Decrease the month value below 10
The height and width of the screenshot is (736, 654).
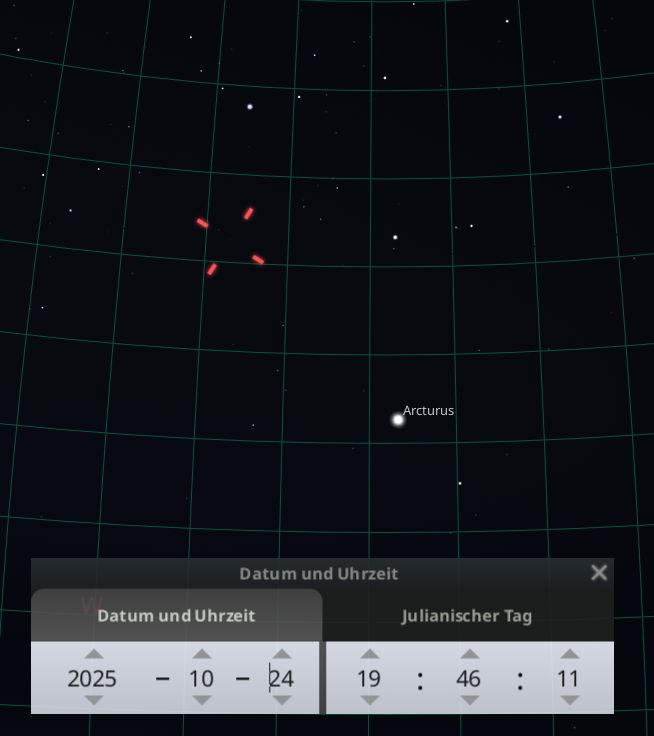click(x=202, y=701)
